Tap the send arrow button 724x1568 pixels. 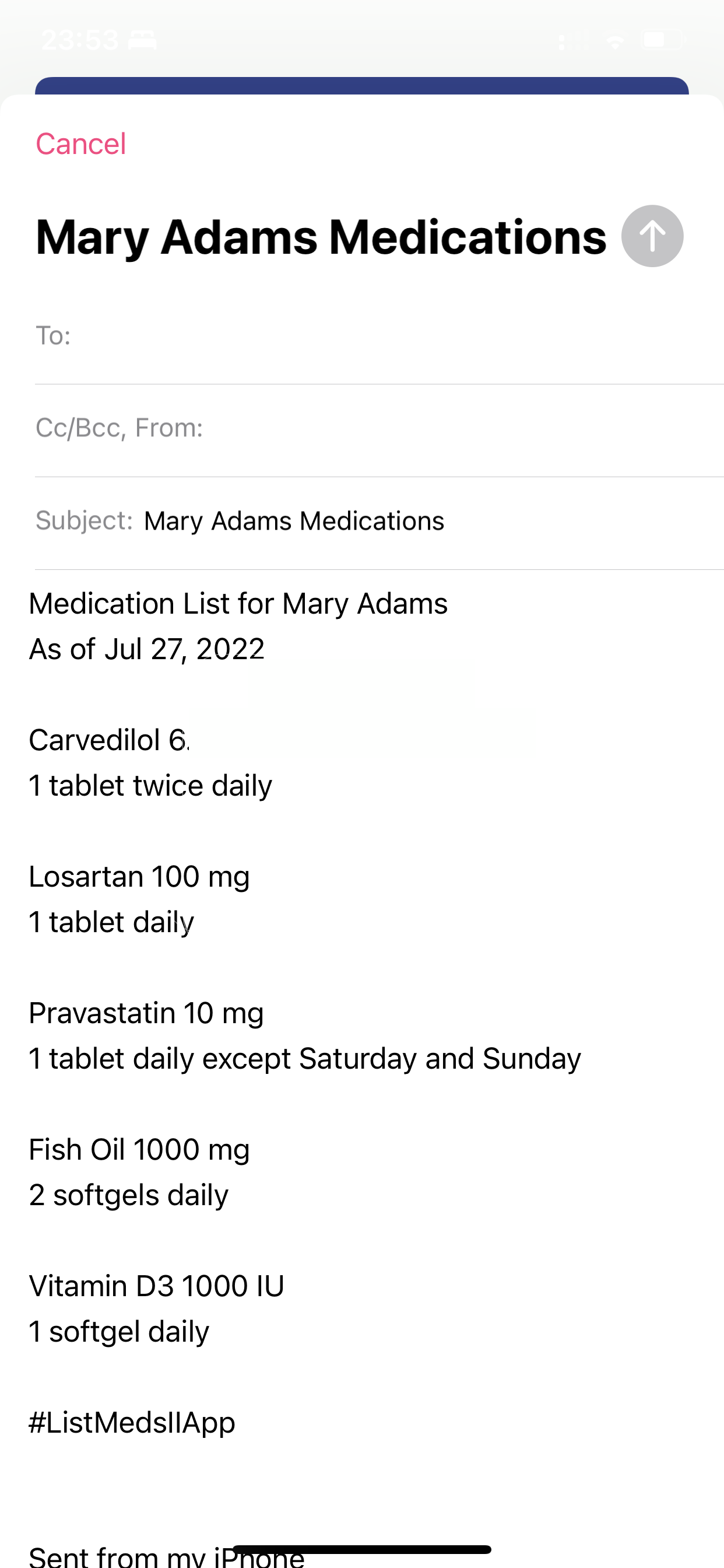[x=652, y=236]
